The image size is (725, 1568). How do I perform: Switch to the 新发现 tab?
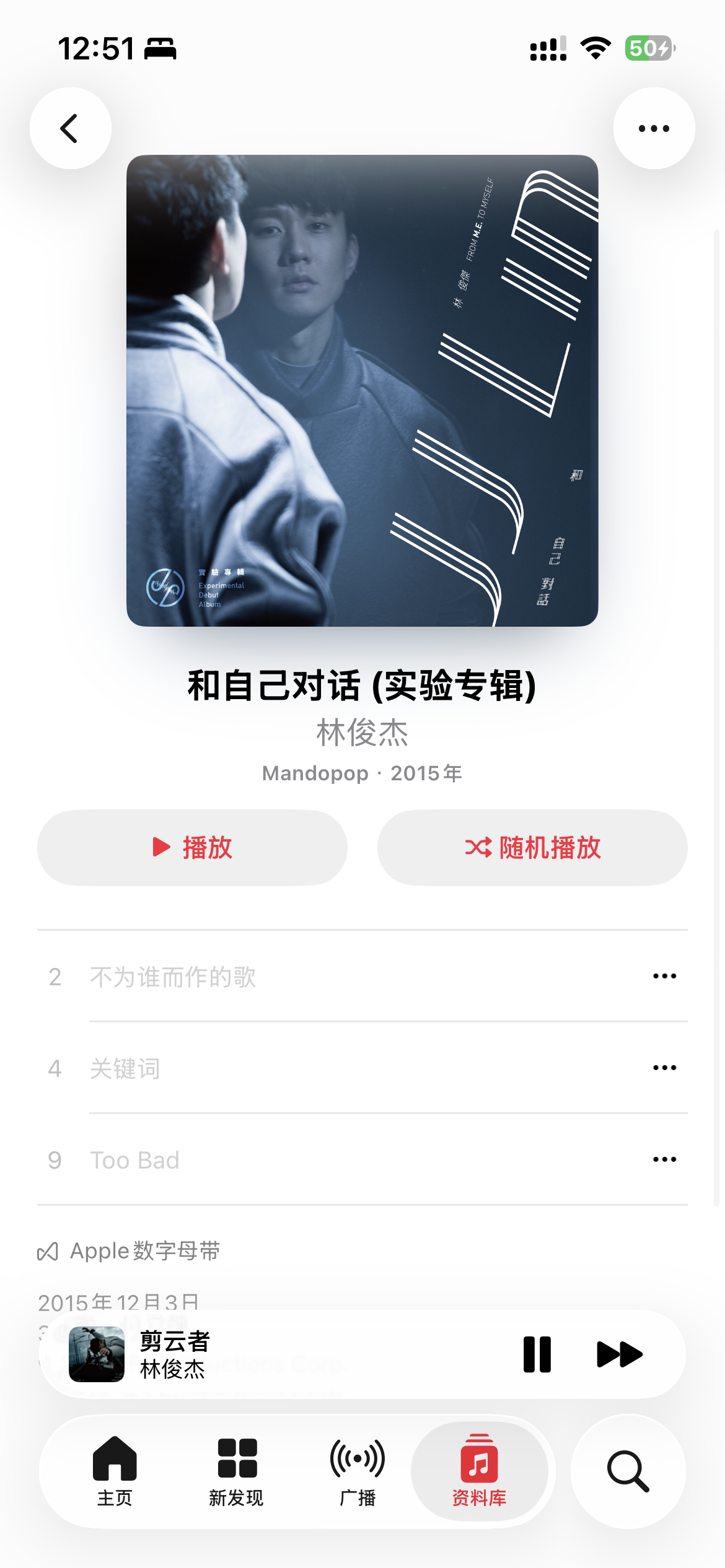pyautogui.click(x=236, y=1471)
